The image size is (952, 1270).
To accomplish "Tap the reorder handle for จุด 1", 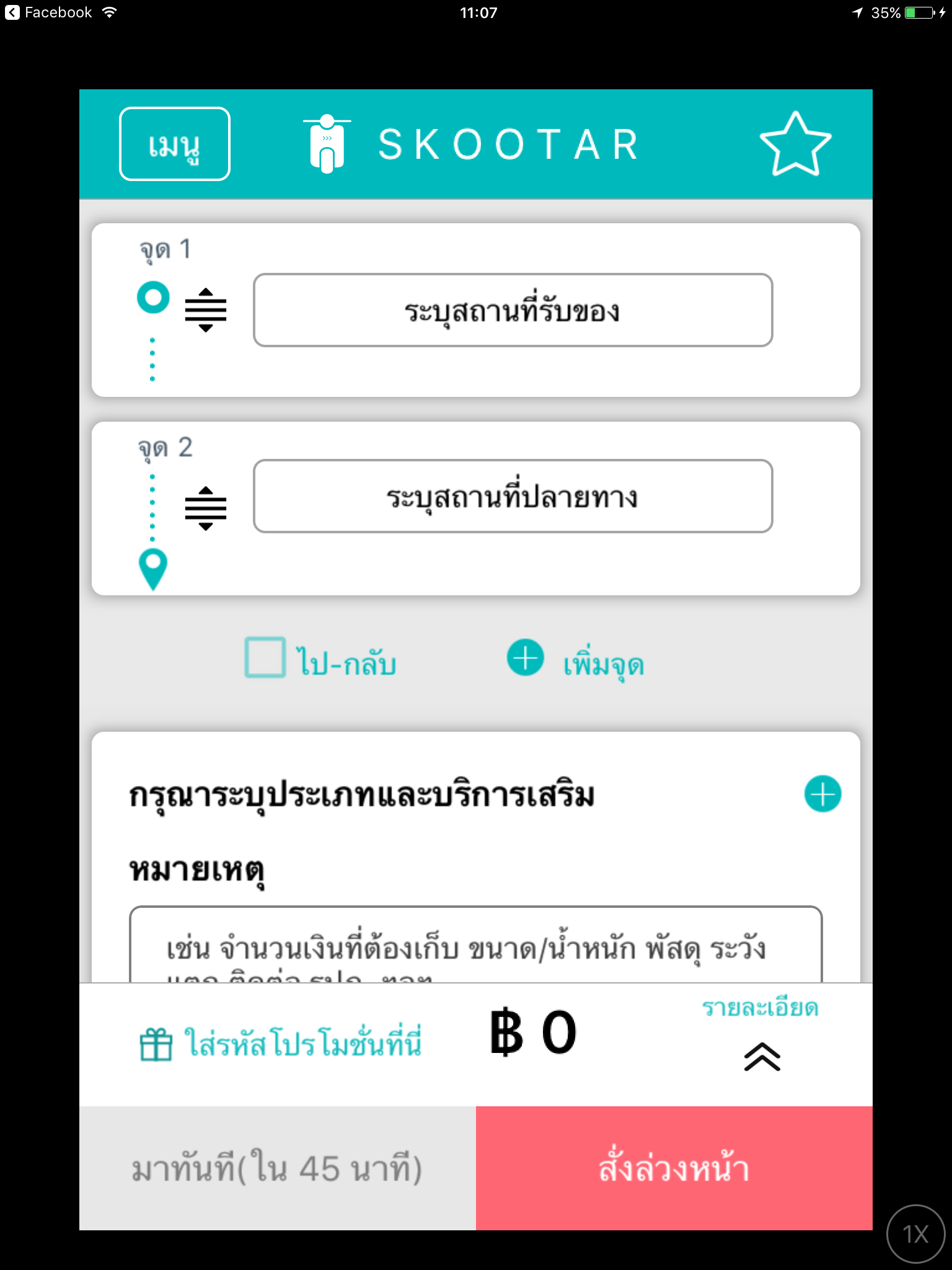I will [206, 310].
